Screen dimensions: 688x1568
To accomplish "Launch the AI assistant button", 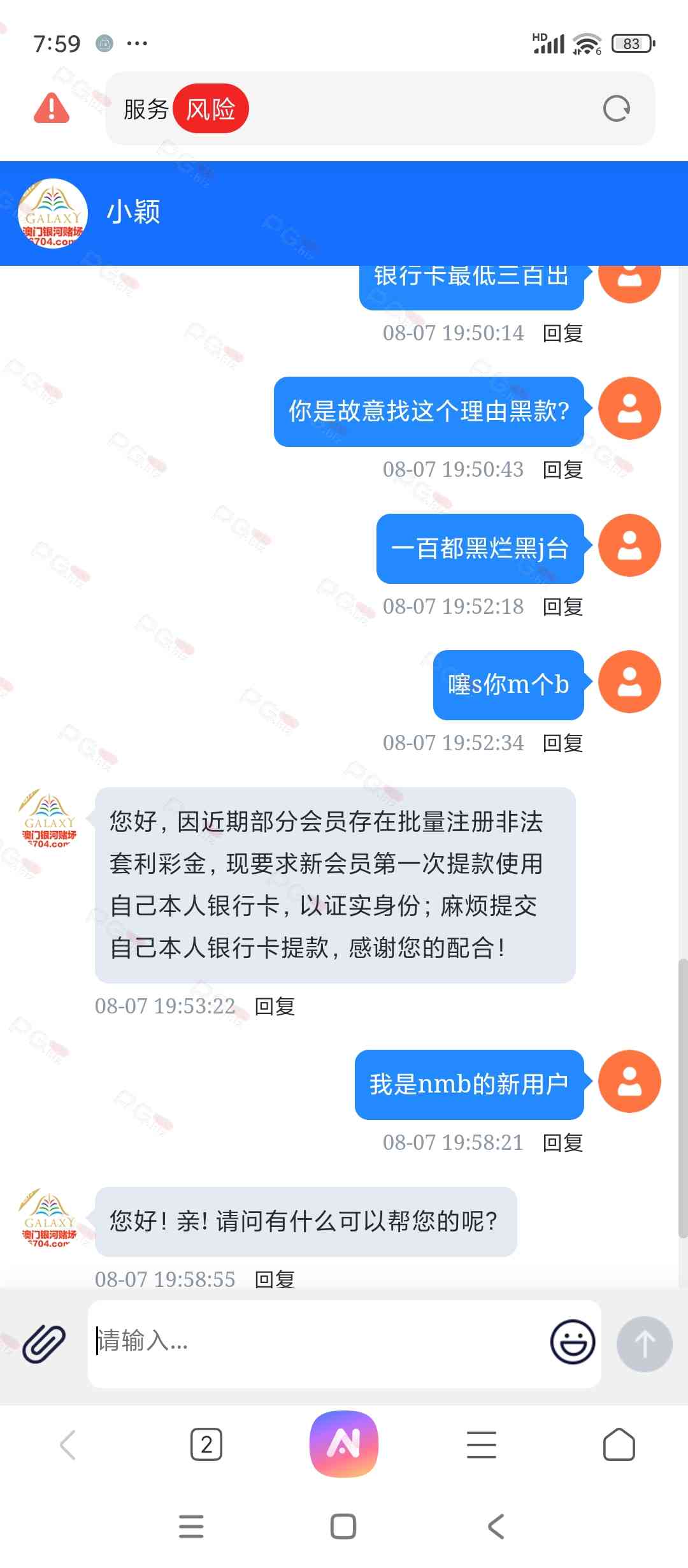I will [344, 1444].
